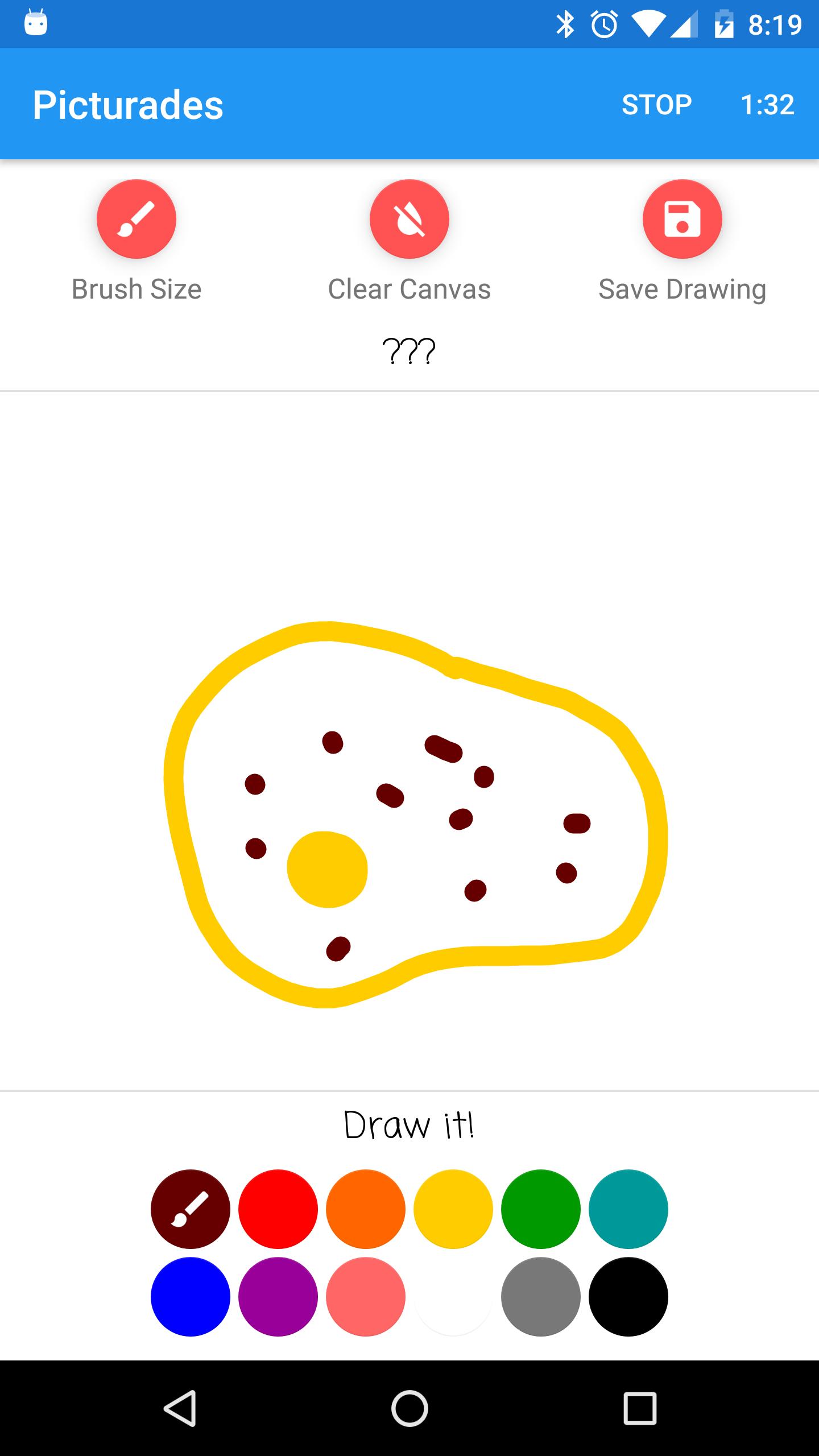Open the Brush Size tool

[136, 219]
